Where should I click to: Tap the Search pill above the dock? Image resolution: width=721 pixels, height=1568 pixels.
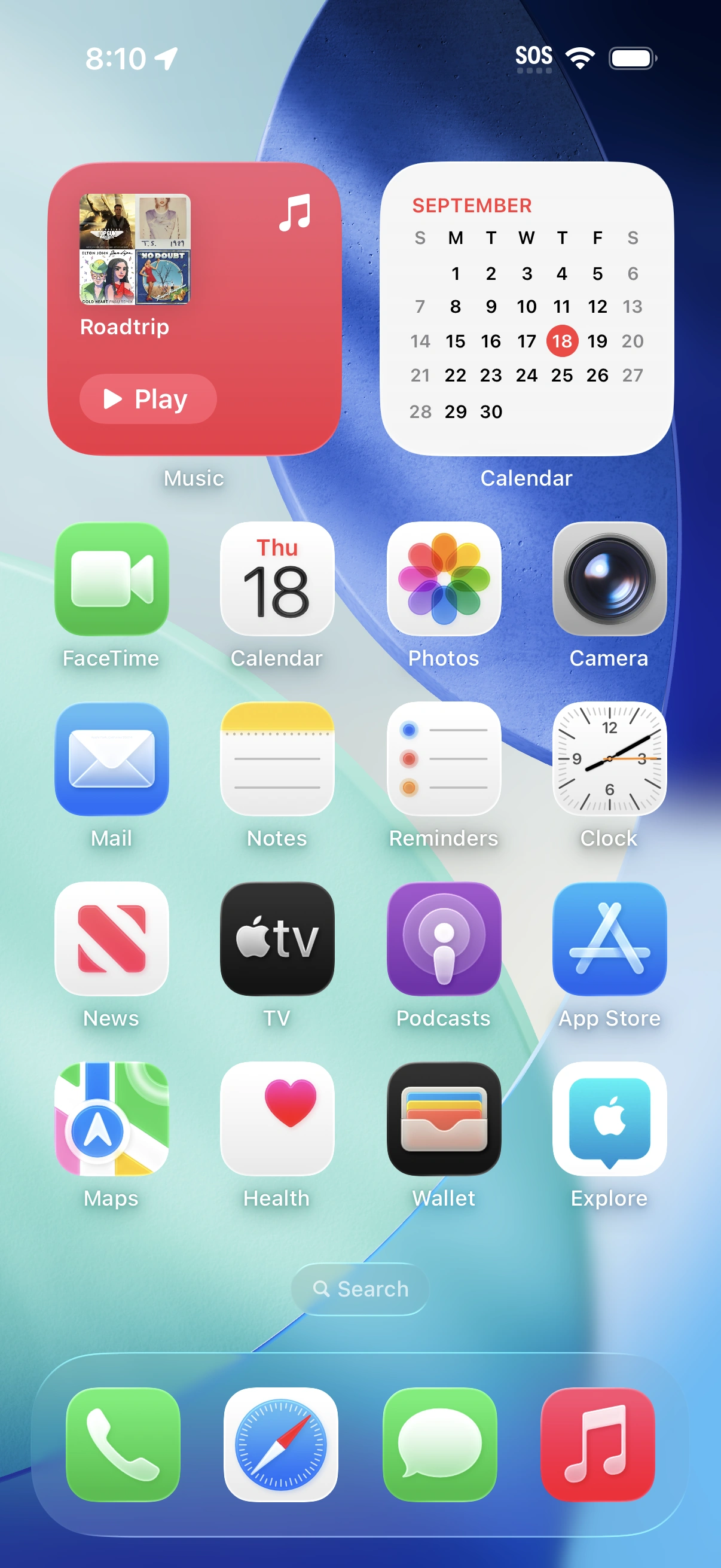pyautogui.click(x=360, y=1289)
